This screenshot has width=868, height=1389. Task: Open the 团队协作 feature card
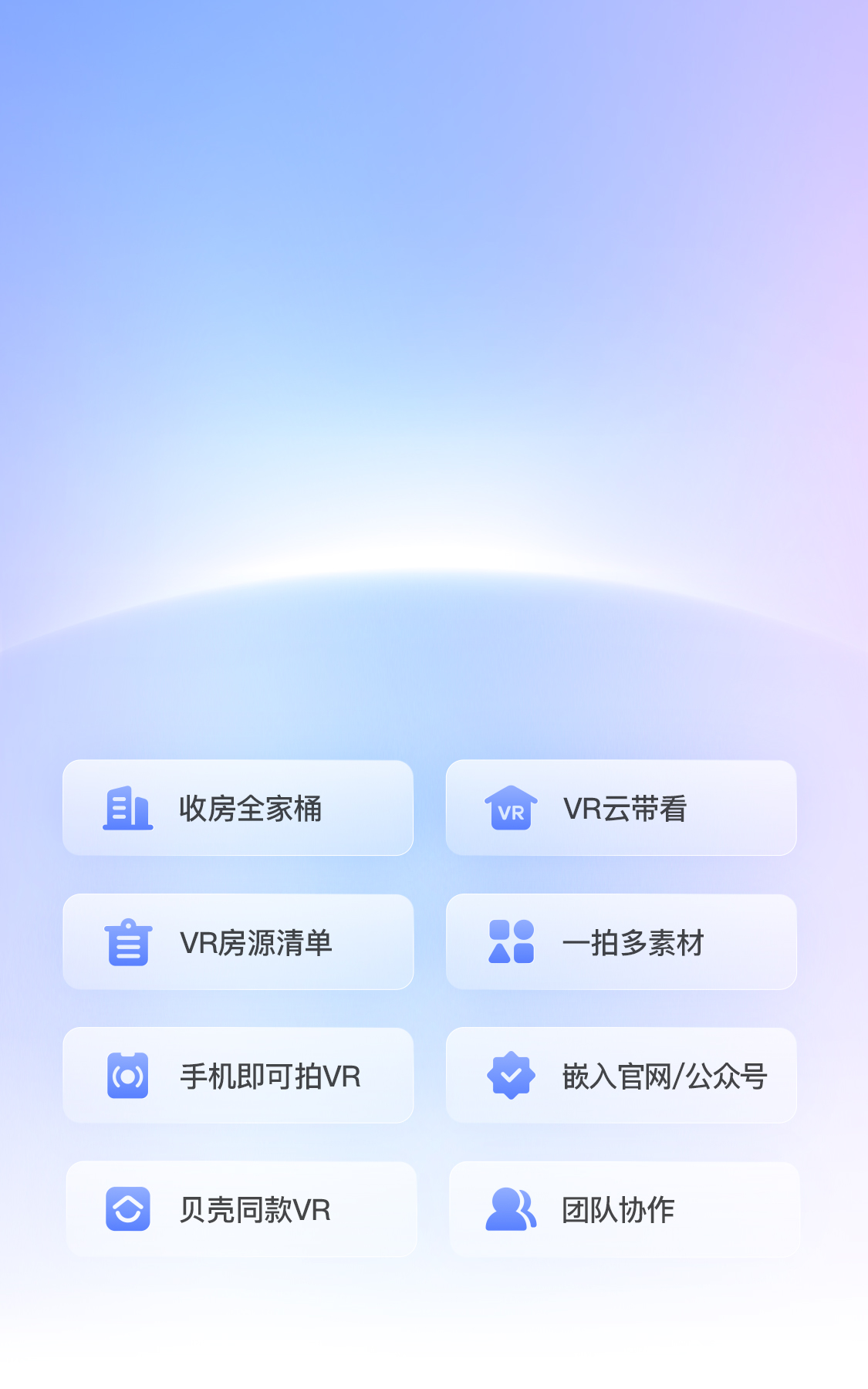pos(623,1209)
